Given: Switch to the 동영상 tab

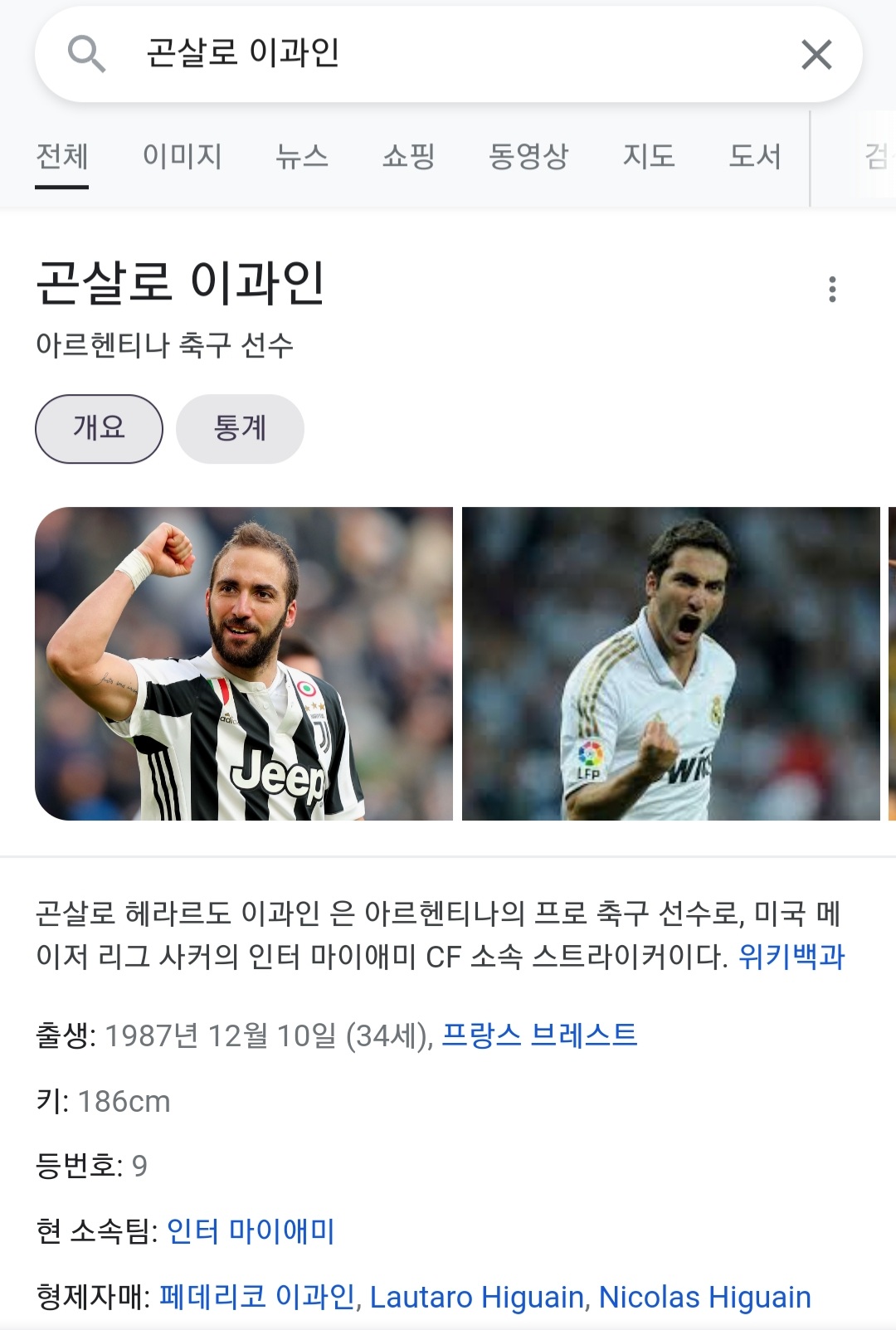Looking at the screenshot, I should point(528,156).
